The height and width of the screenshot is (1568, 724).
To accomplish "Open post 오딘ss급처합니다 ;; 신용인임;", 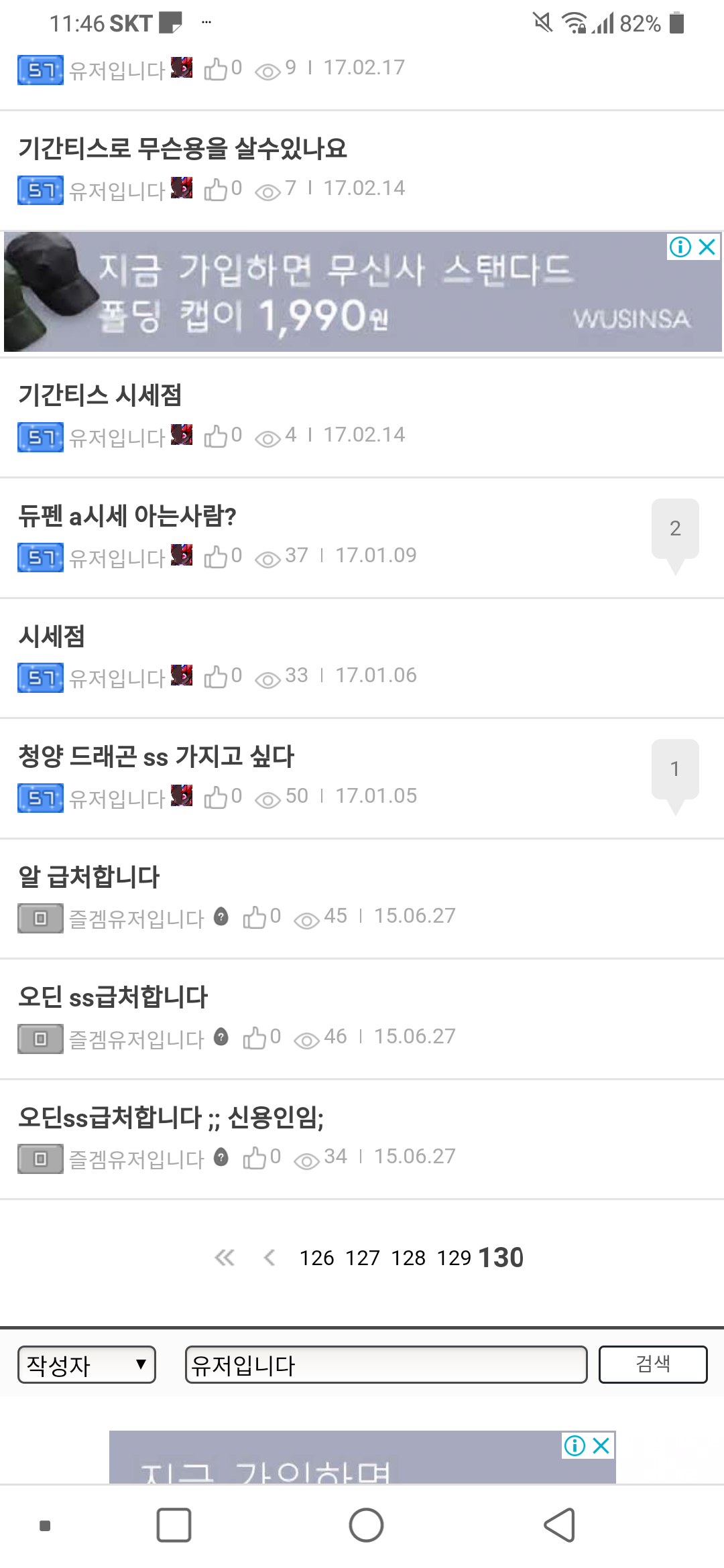I will 171,1117.
